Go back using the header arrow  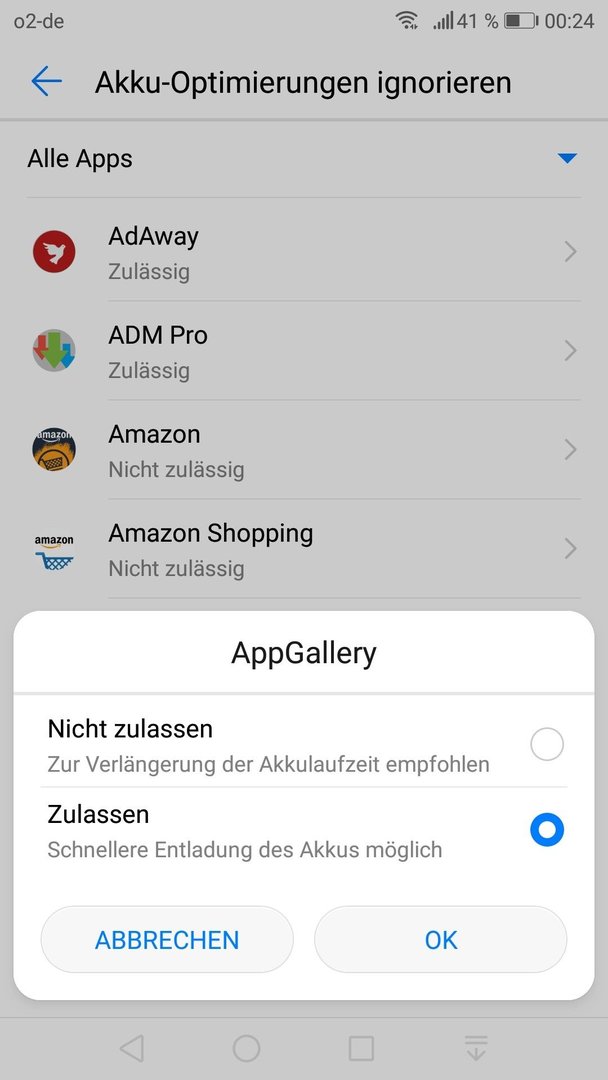(47, 81)
